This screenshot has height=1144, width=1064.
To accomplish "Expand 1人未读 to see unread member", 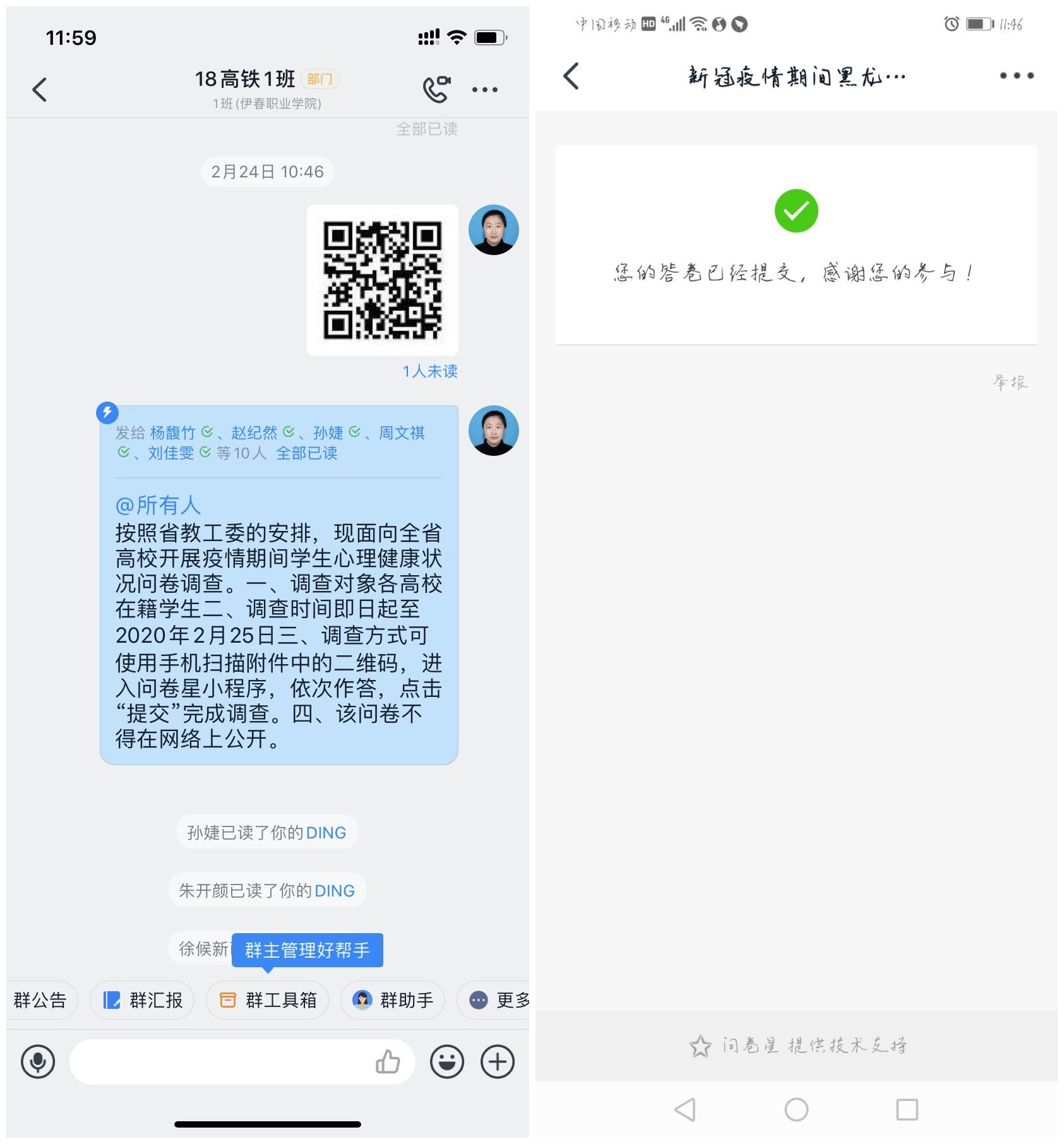I will (428, 371).
